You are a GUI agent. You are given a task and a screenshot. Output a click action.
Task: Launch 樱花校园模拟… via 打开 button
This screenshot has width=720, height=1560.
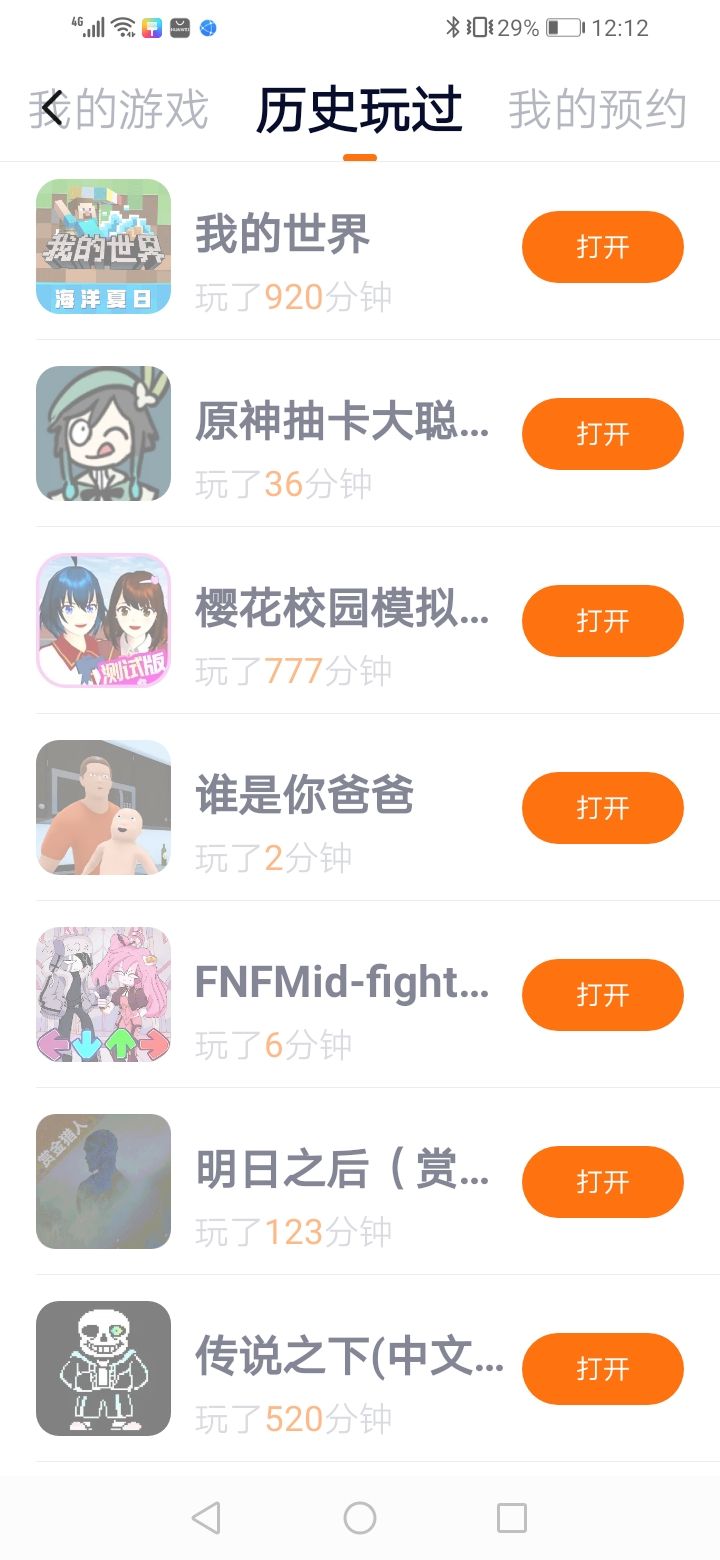point(602,621)
